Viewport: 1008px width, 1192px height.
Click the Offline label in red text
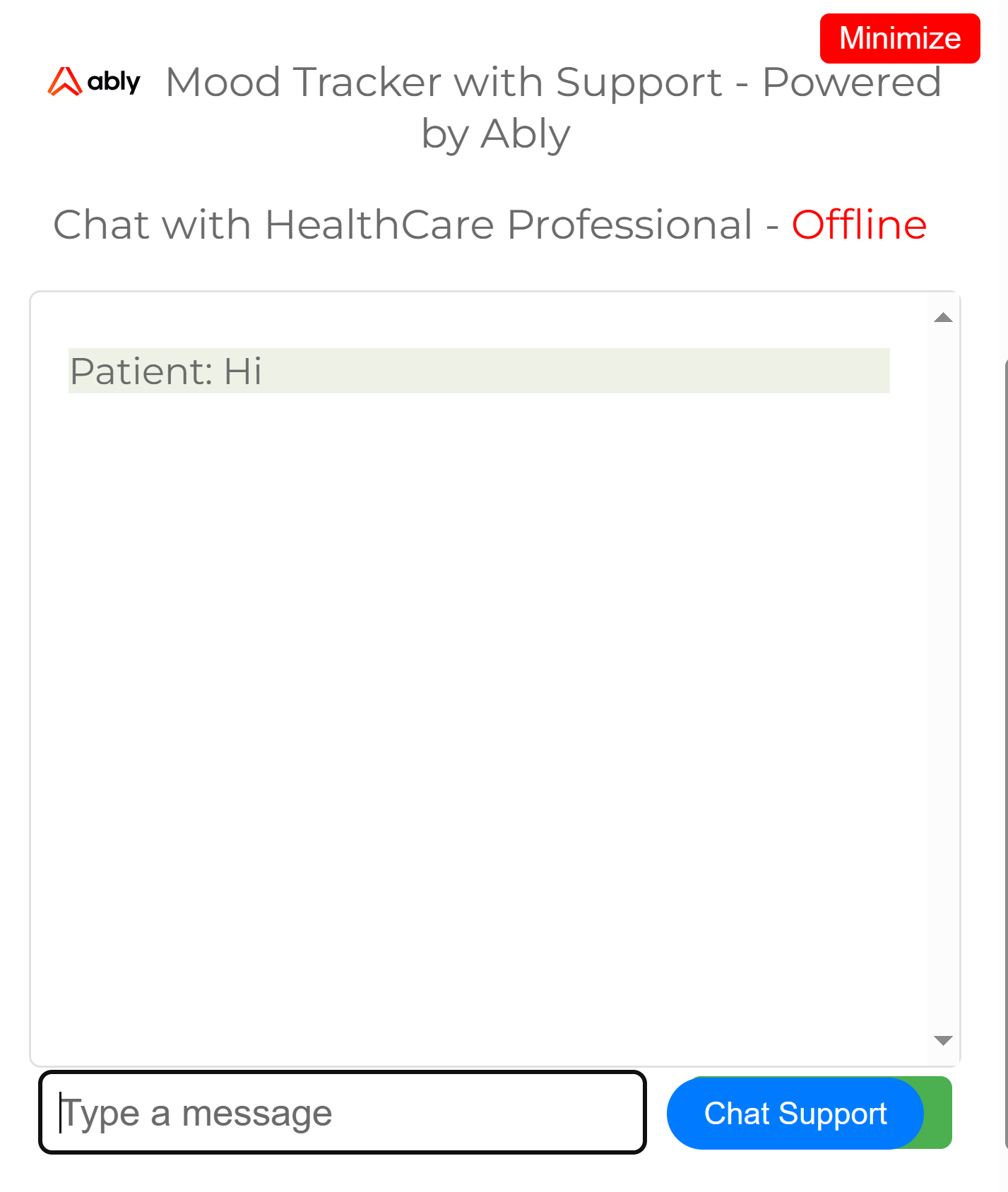point(858,225)
